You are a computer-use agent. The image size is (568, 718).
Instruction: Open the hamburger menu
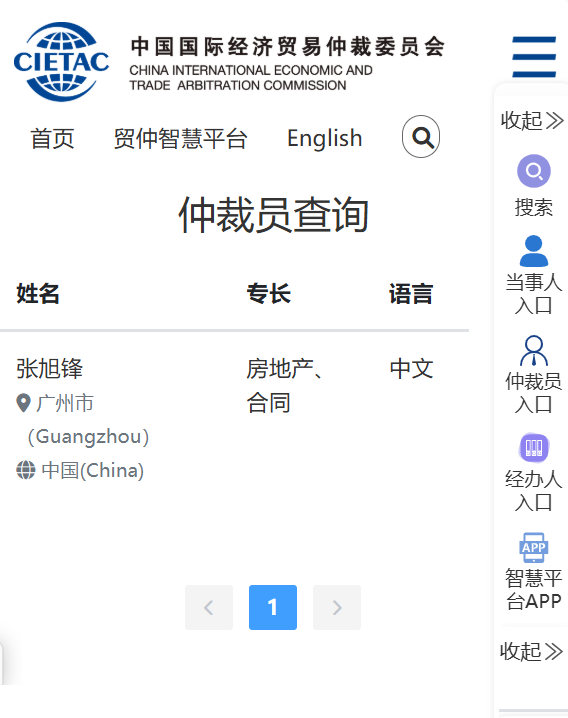point(534,57)
